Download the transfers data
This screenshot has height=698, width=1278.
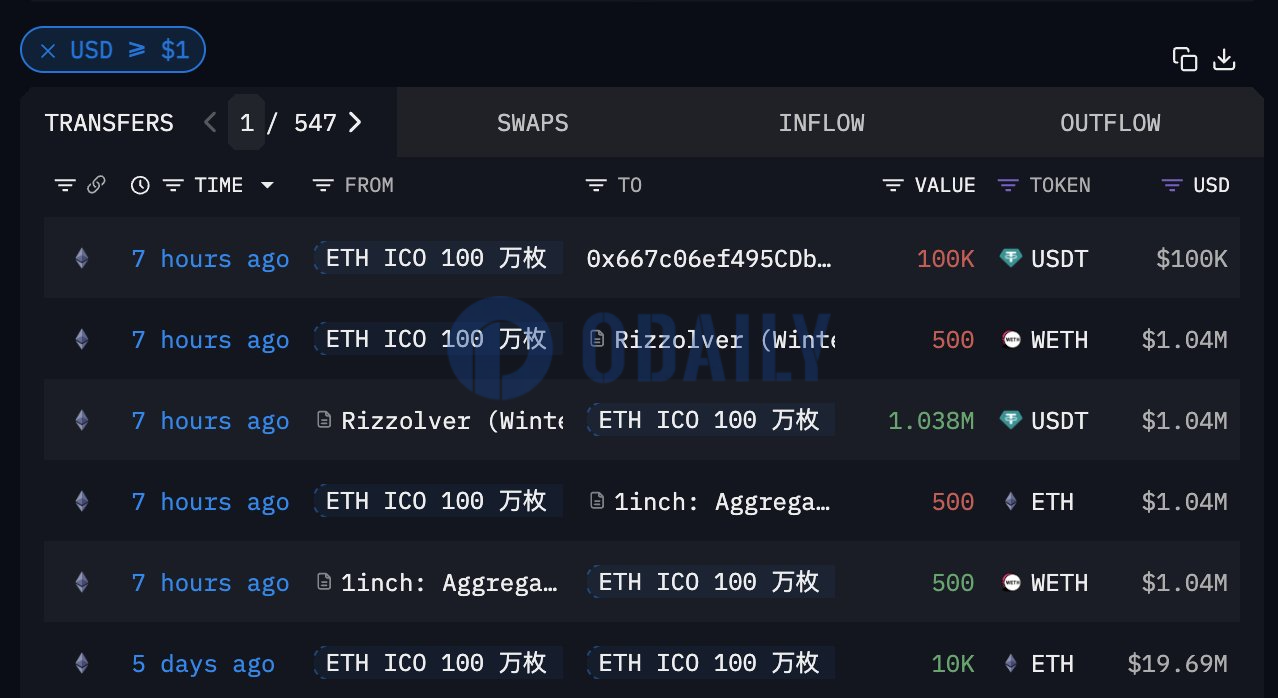[1224, 59]
